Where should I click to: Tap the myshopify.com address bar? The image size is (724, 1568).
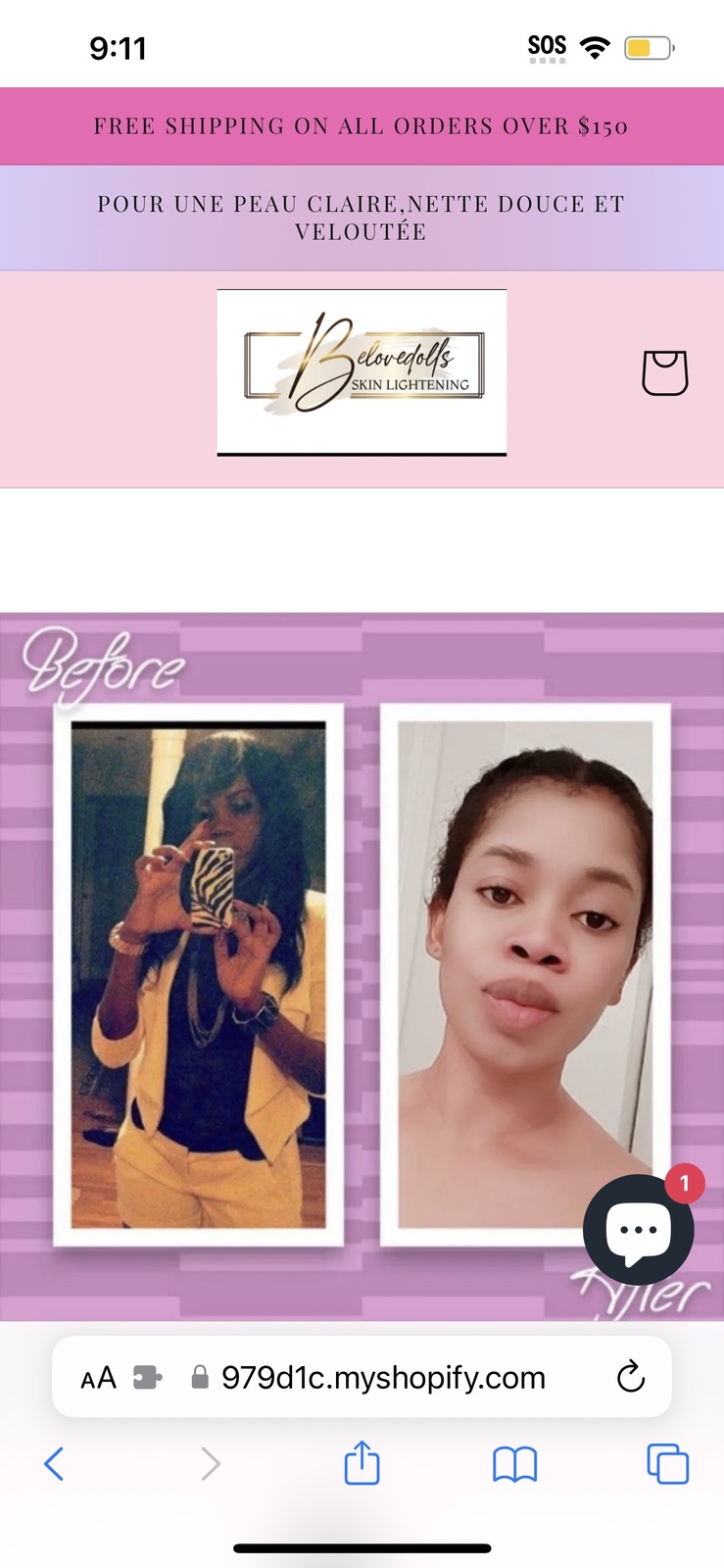coord(382,1378)
